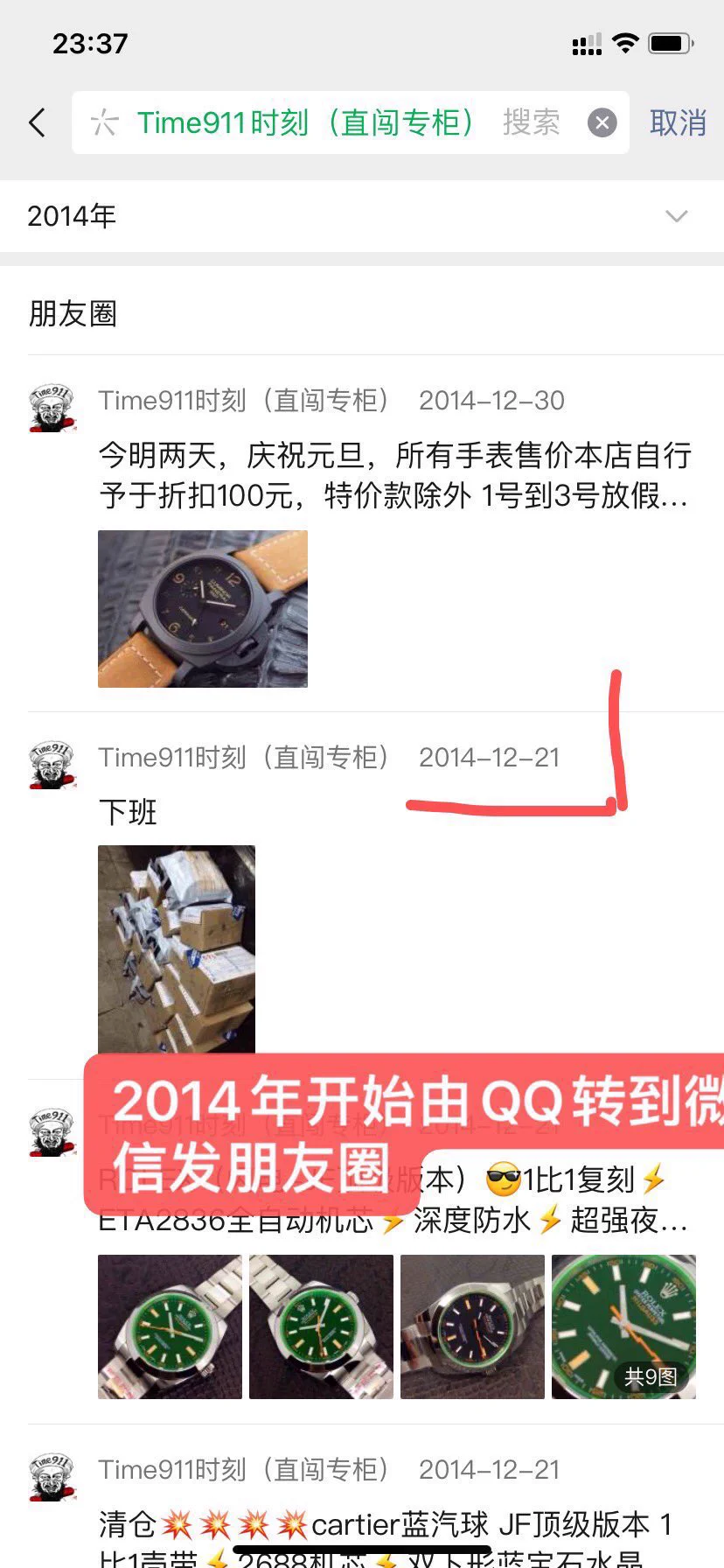View the first green Rolex photo
Screen dimensions: 724x1568
pyautogui.click(x=170, y=1326)
